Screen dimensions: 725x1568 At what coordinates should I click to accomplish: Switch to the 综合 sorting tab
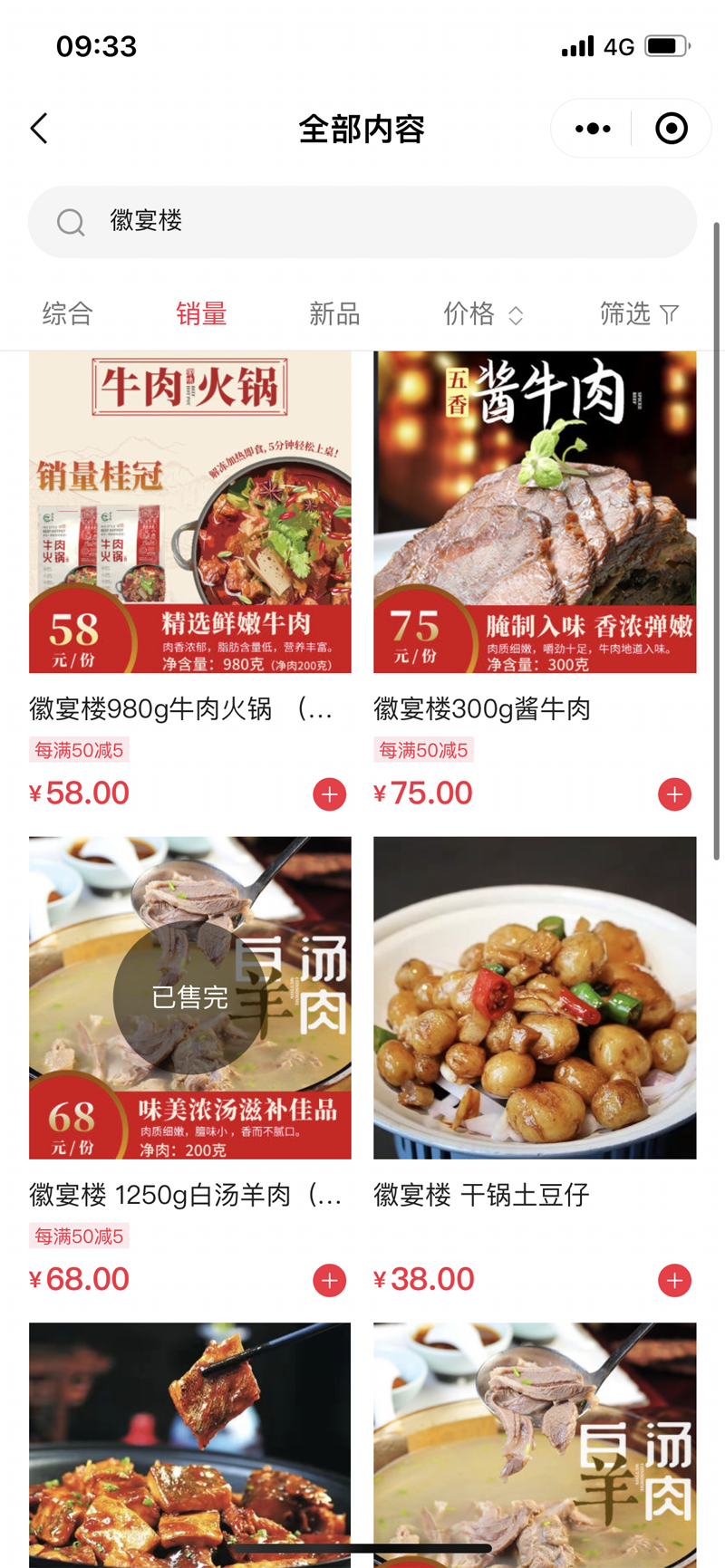(67, 314)
